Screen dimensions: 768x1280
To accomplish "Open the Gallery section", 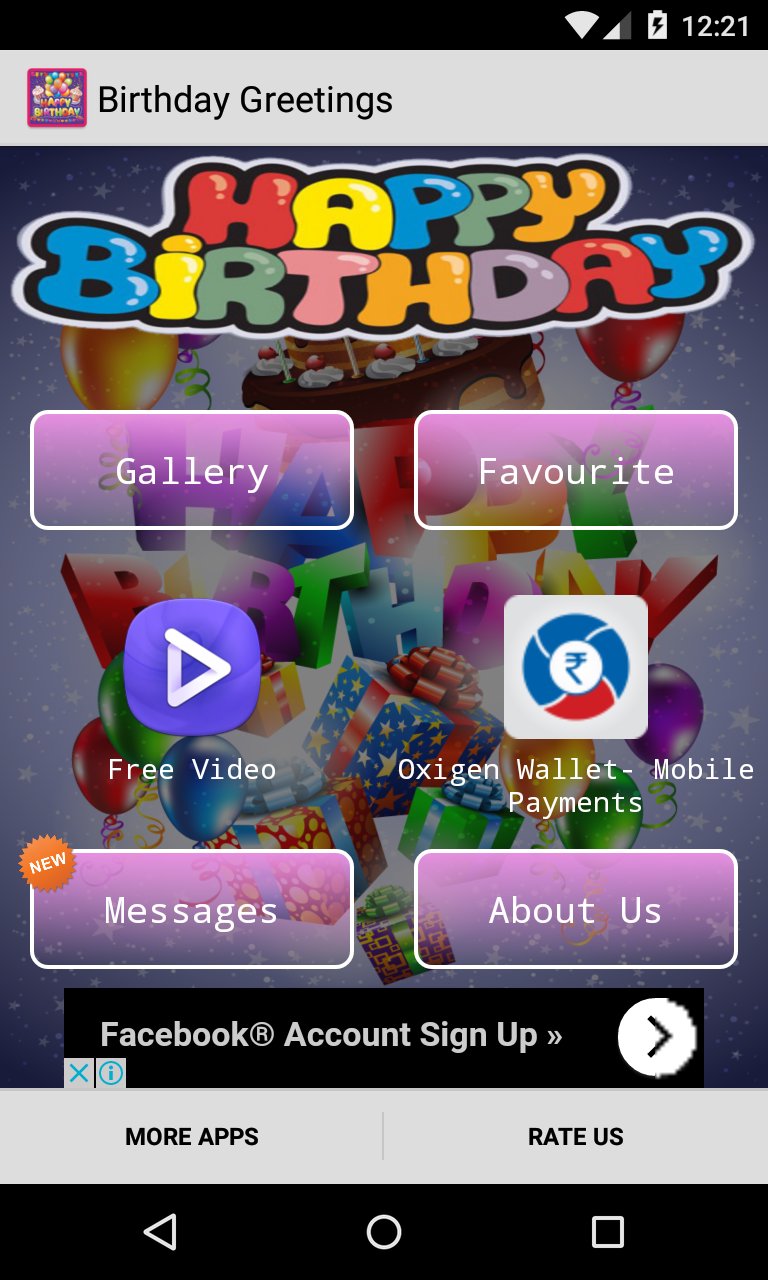I will [x=191, y=469].
